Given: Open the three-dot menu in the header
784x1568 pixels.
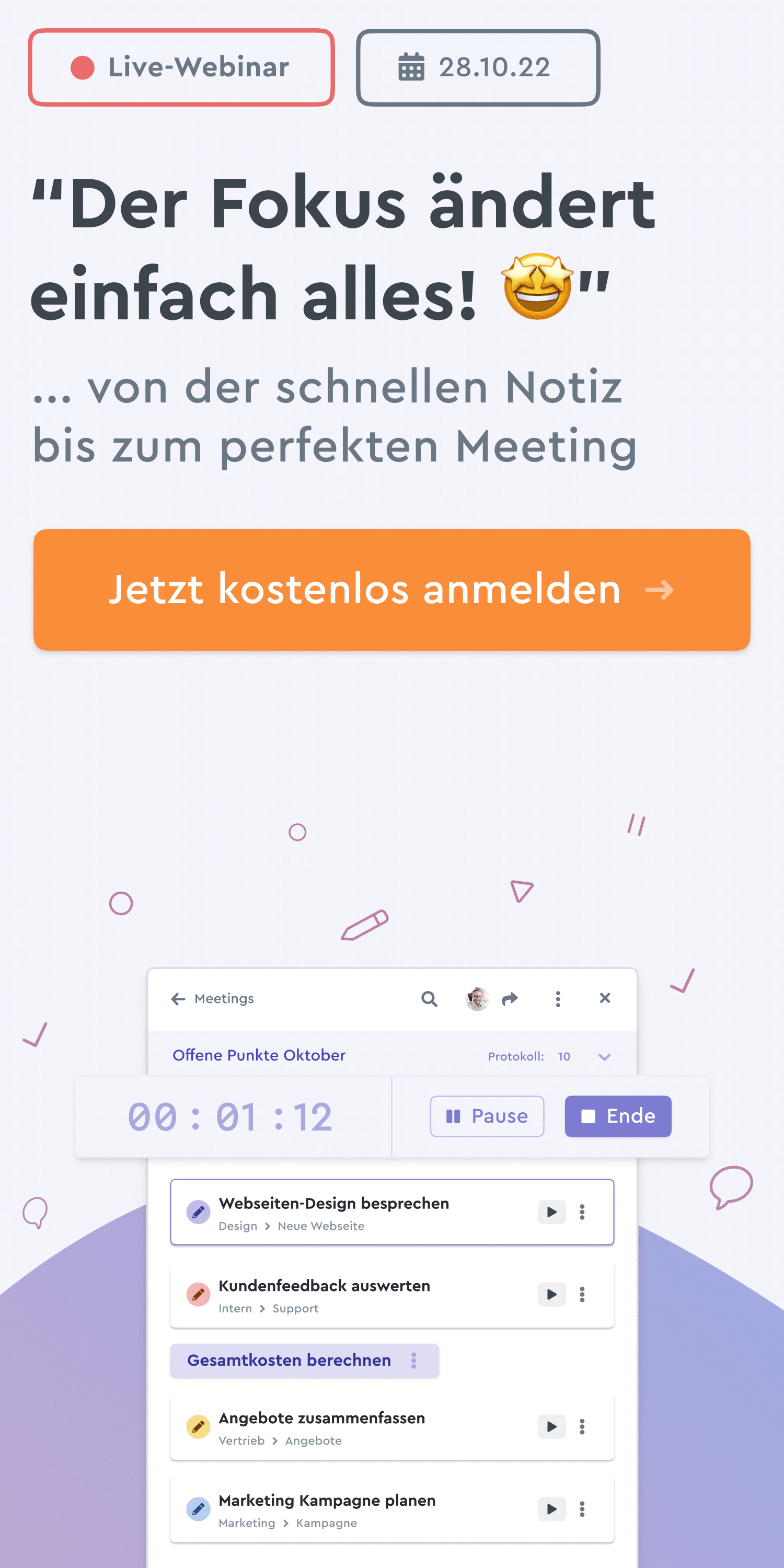Looking at the screenshot, I should point(558,998).
